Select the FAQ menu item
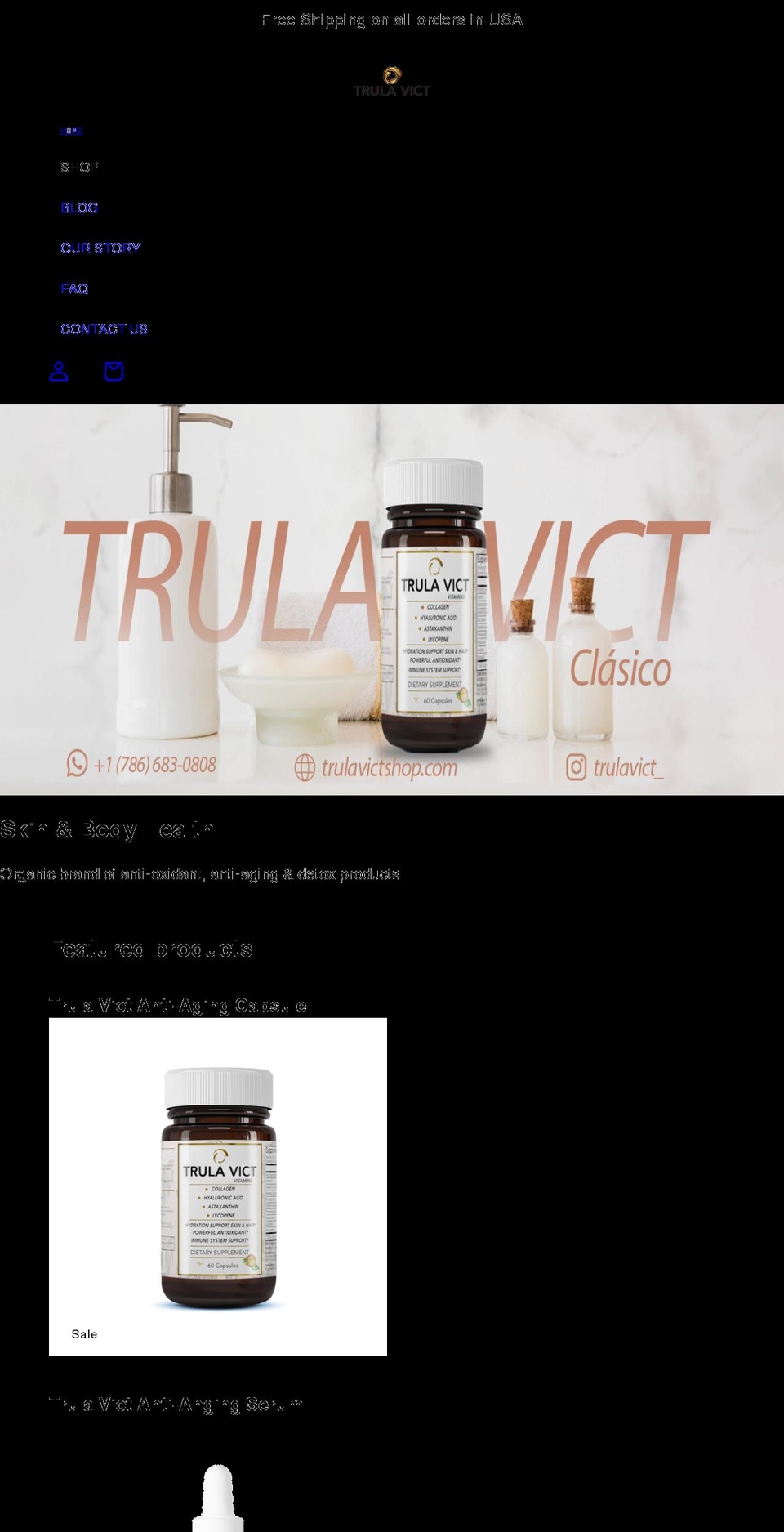The image size is (784, 1532). point(73,288)
